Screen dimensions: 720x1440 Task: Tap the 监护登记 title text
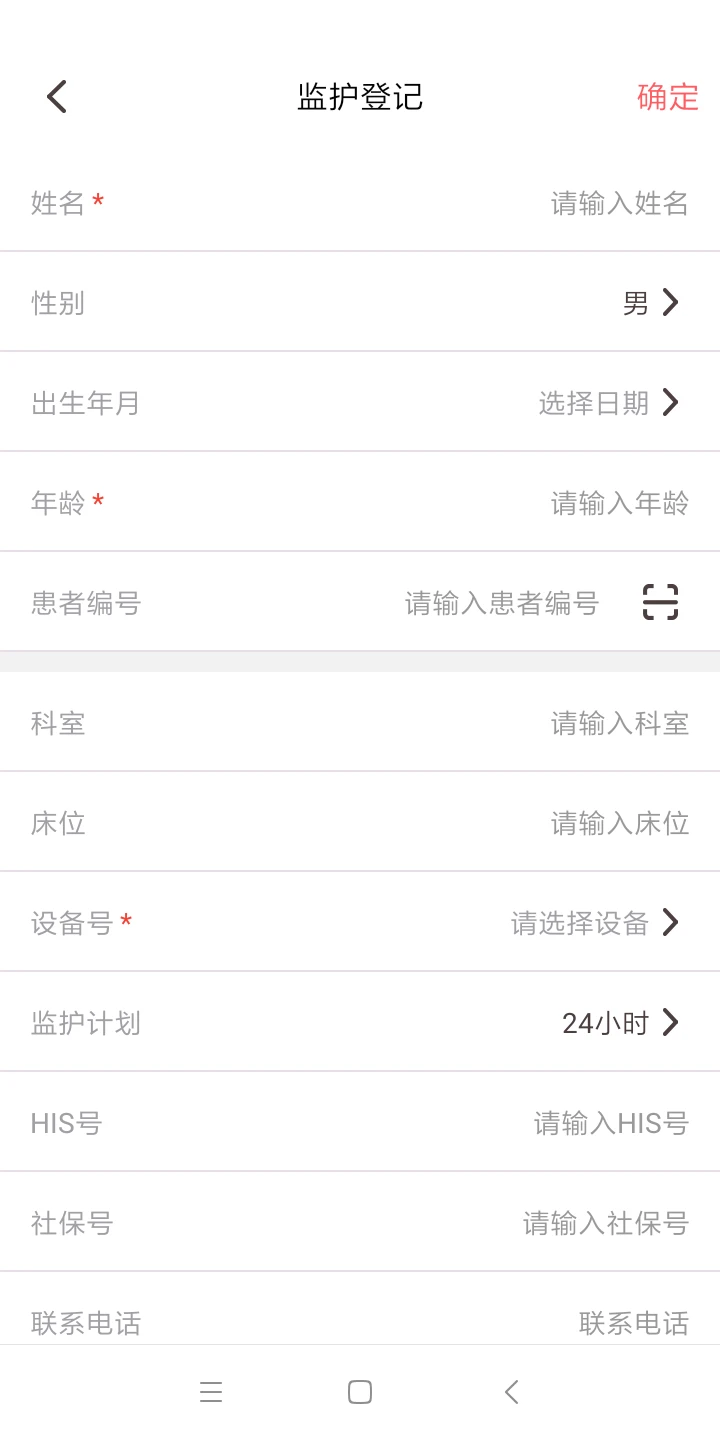[360, 96]
